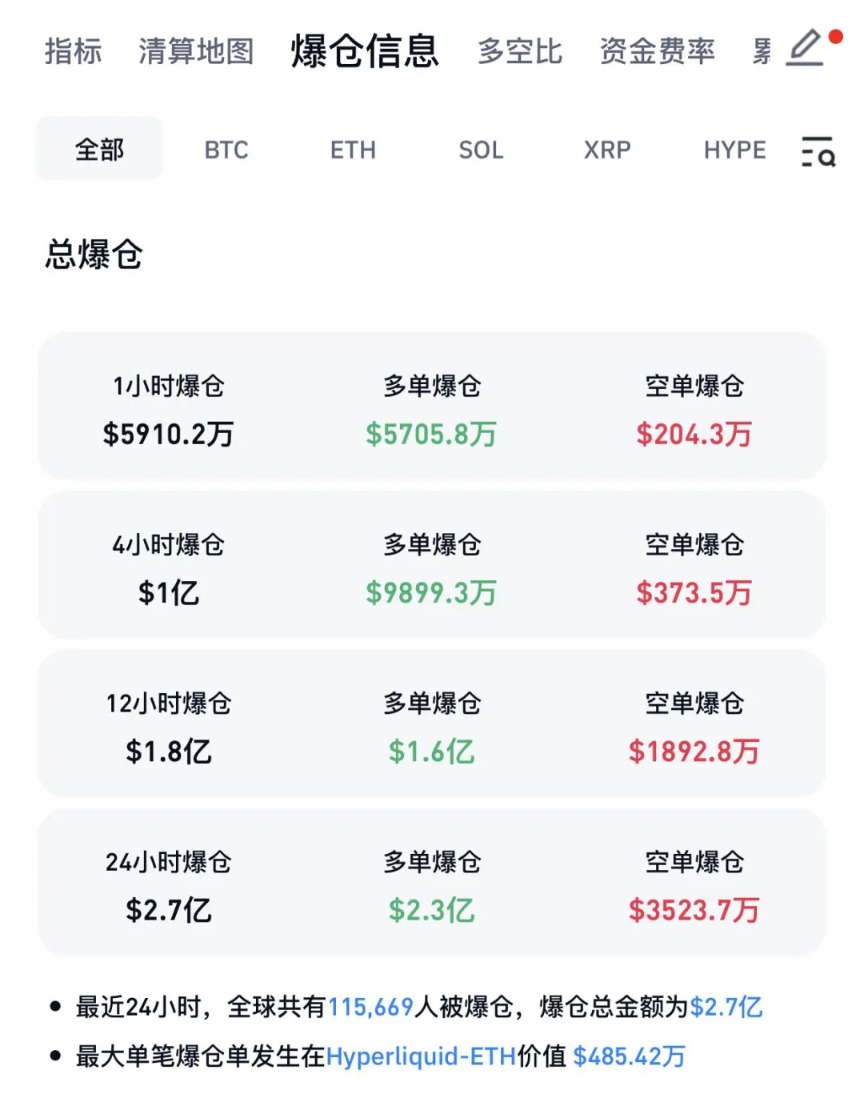The width and height of the screenshot is (864, 1094).
Task: Open the search filter icon beside HYPE
Action: point(818,150)
